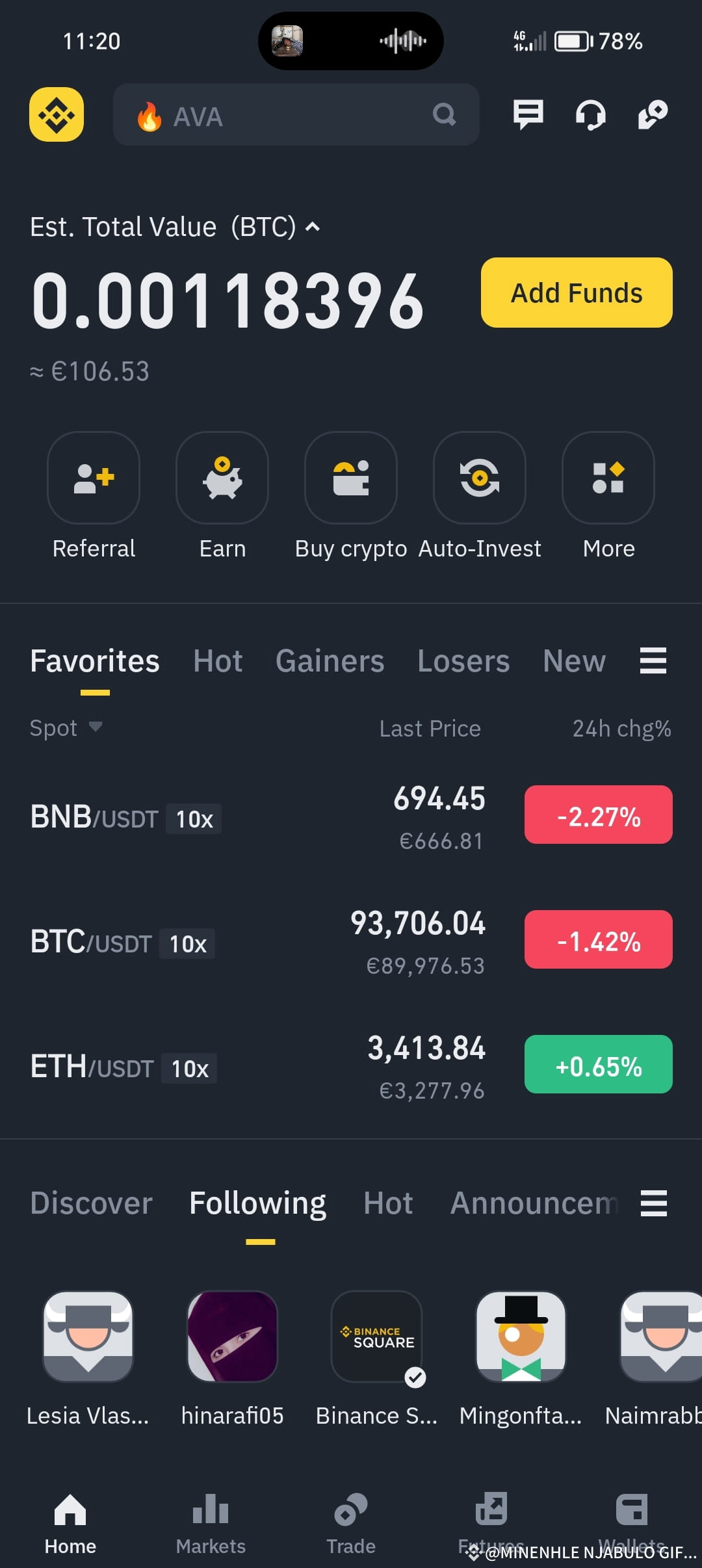Tap the search magnifier icon

coord(444,116)
